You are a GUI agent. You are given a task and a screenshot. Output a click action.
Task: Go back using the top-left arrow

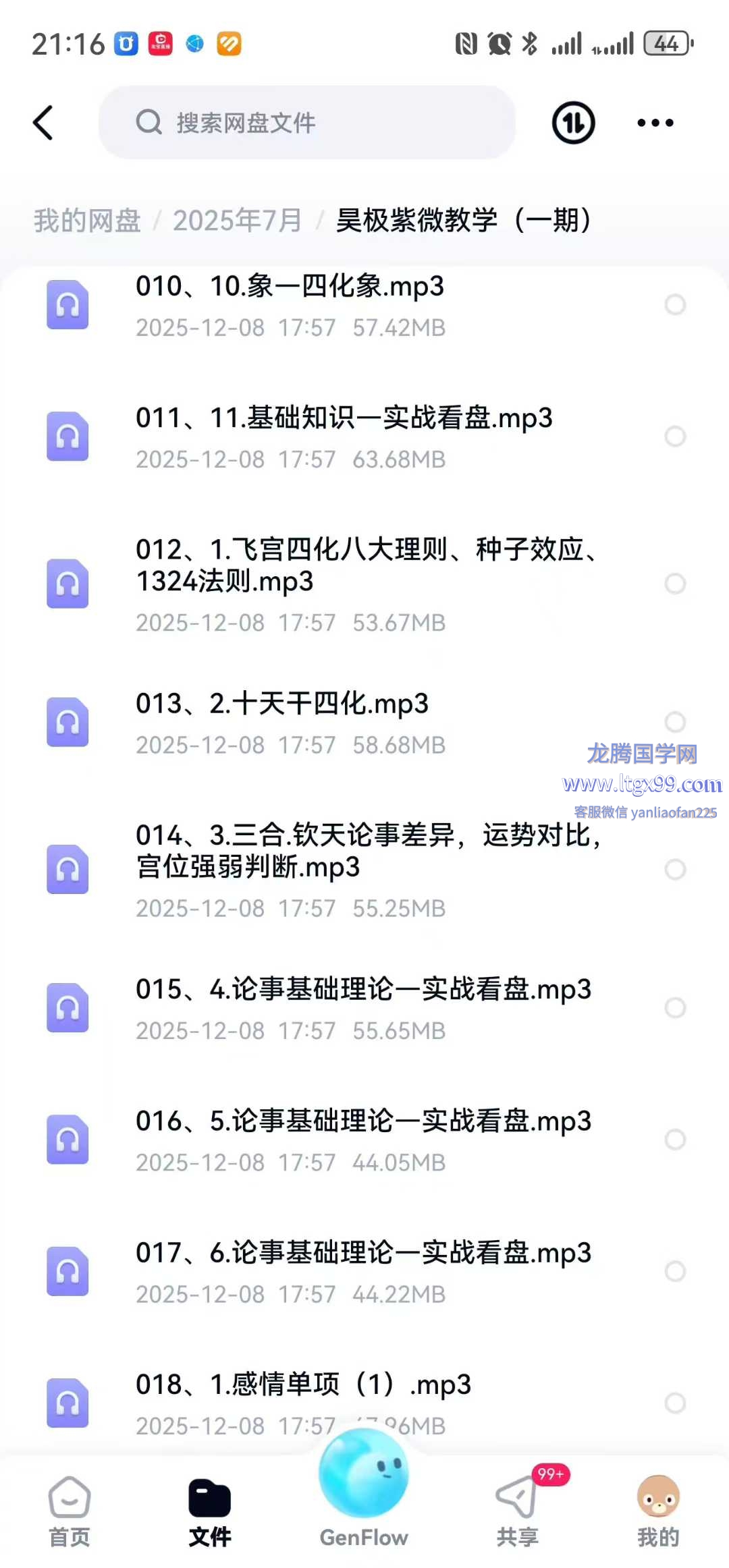click(43, 123)
